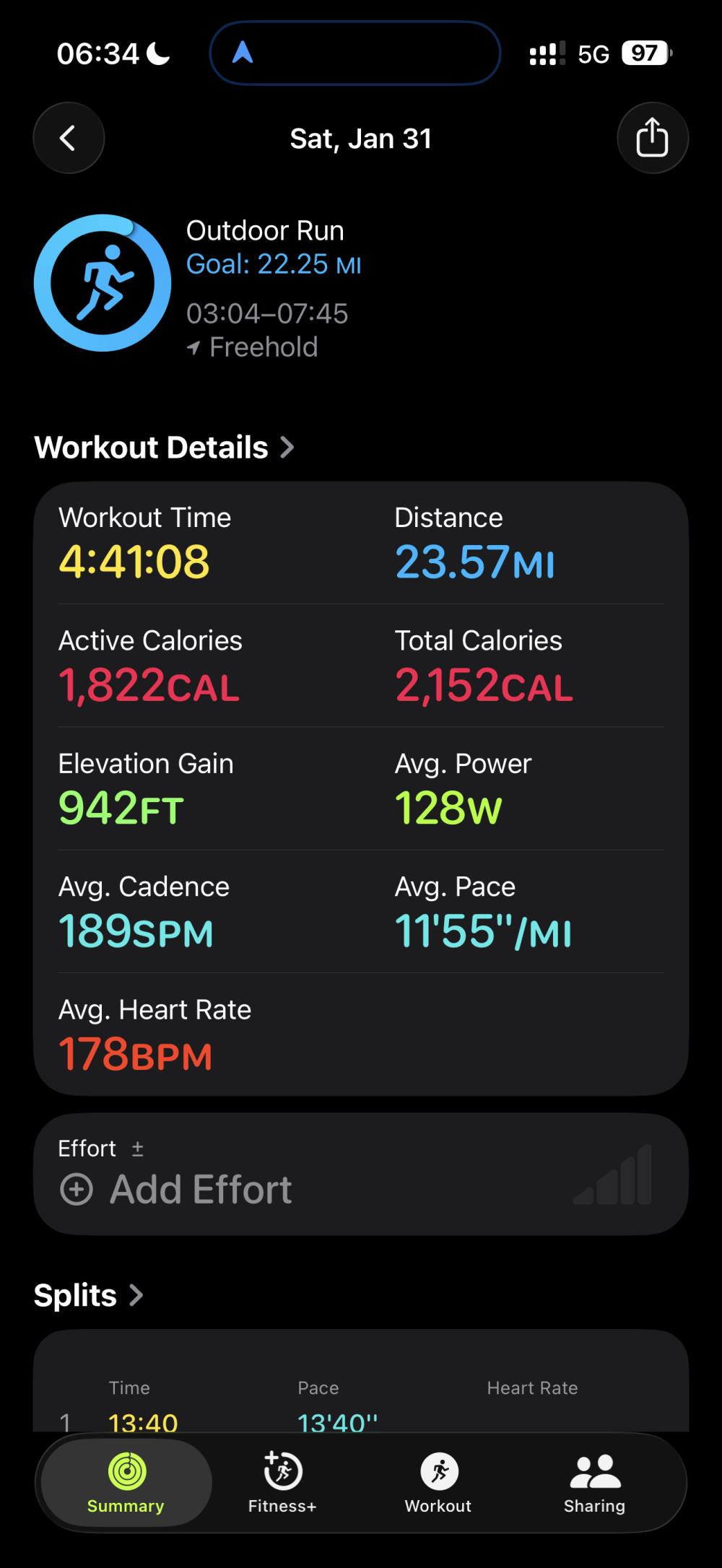
Task: Add Effort rating for this run
Action: click(177, 1189)
